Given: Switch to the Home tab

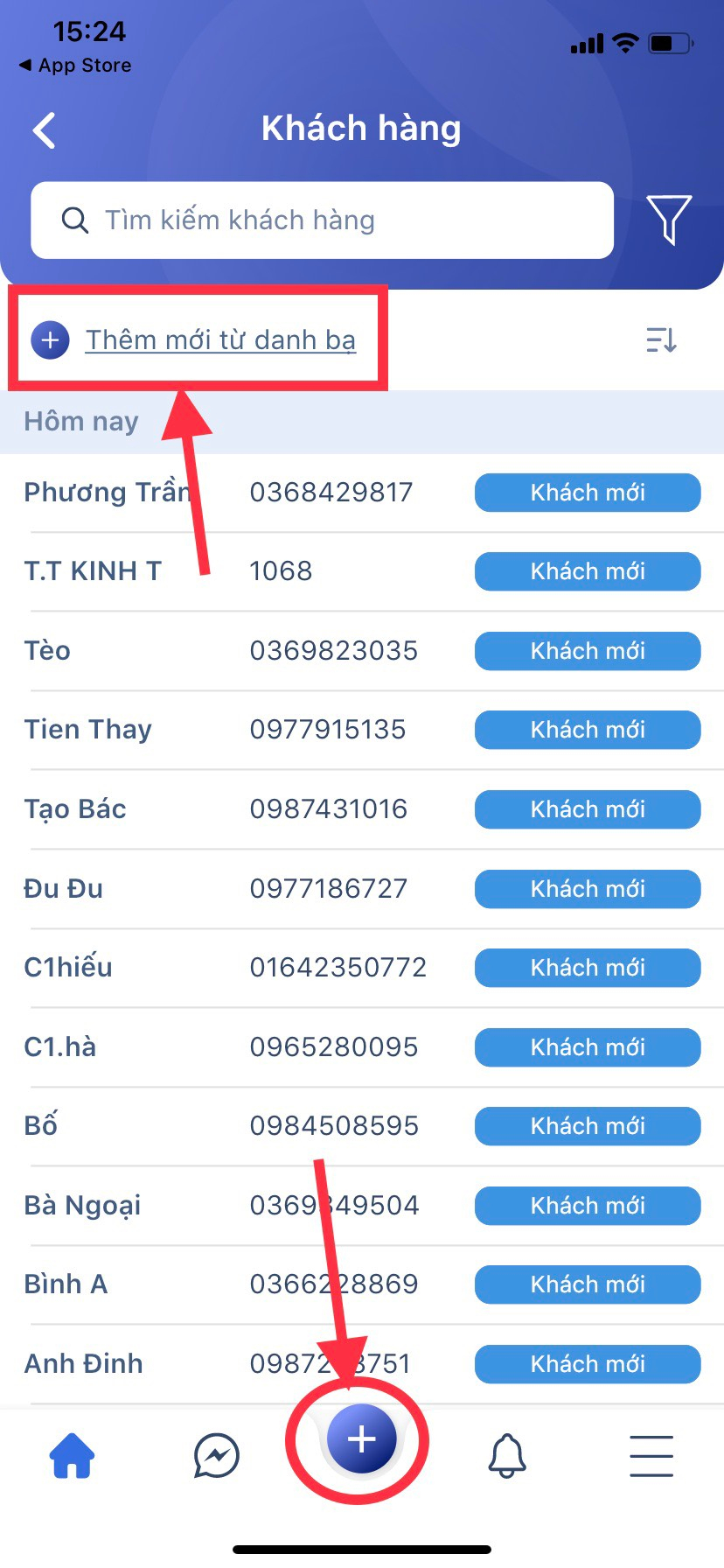Looking at the screenshot, I should tap(72, 1456).
